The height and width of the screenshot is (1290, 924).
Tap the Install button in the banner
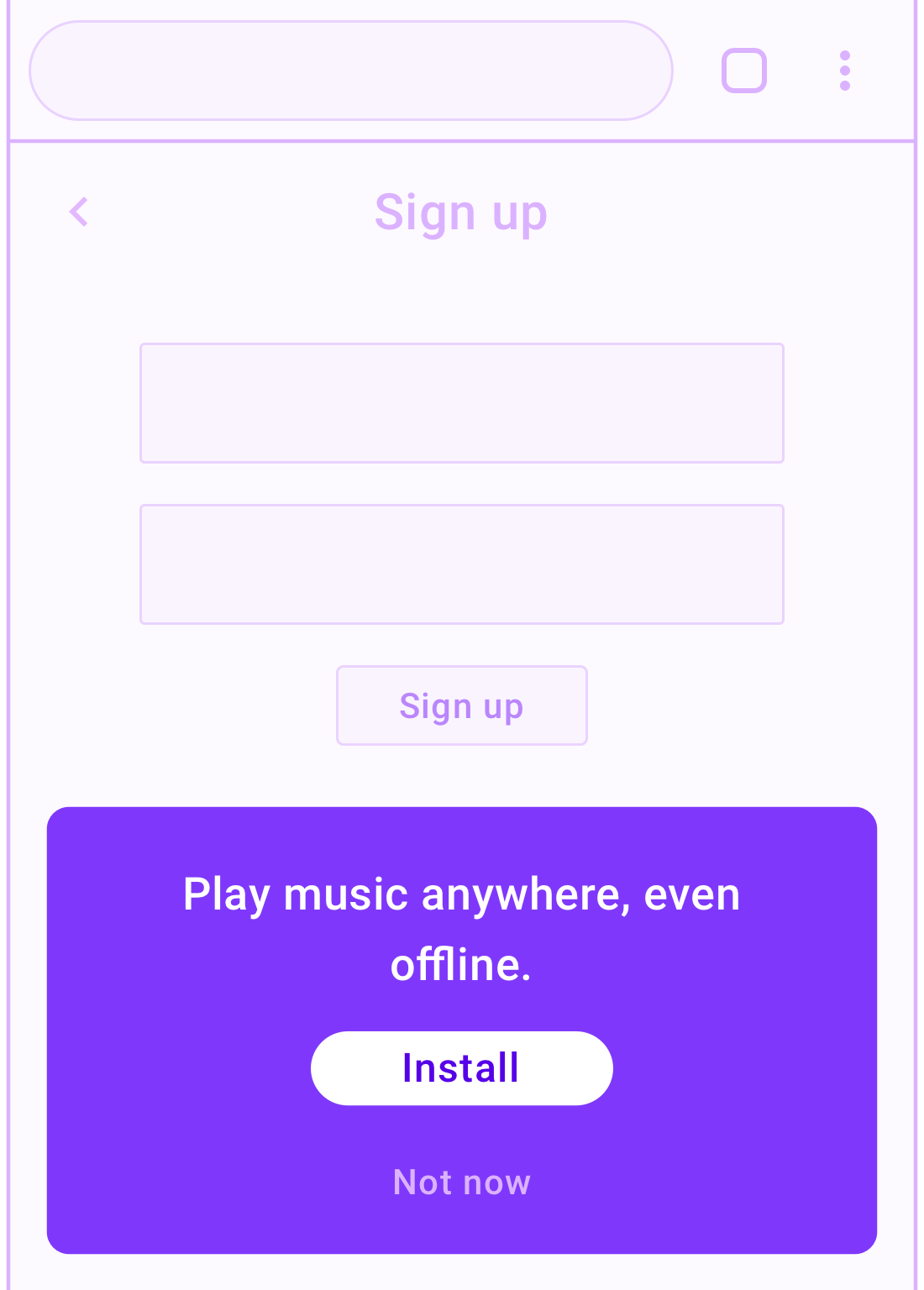461,1067
